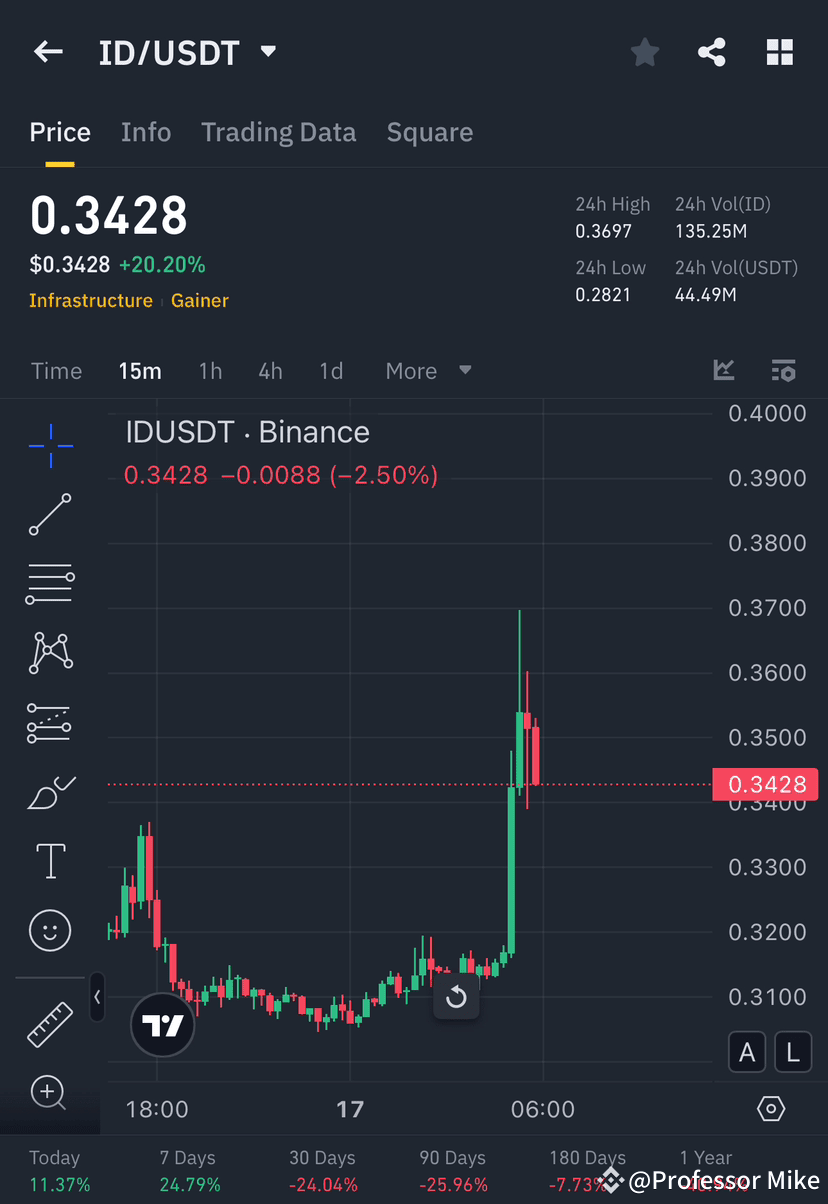Select the crosshair cursor tool
The image size is (828, 1204).
tap(49, 447)
